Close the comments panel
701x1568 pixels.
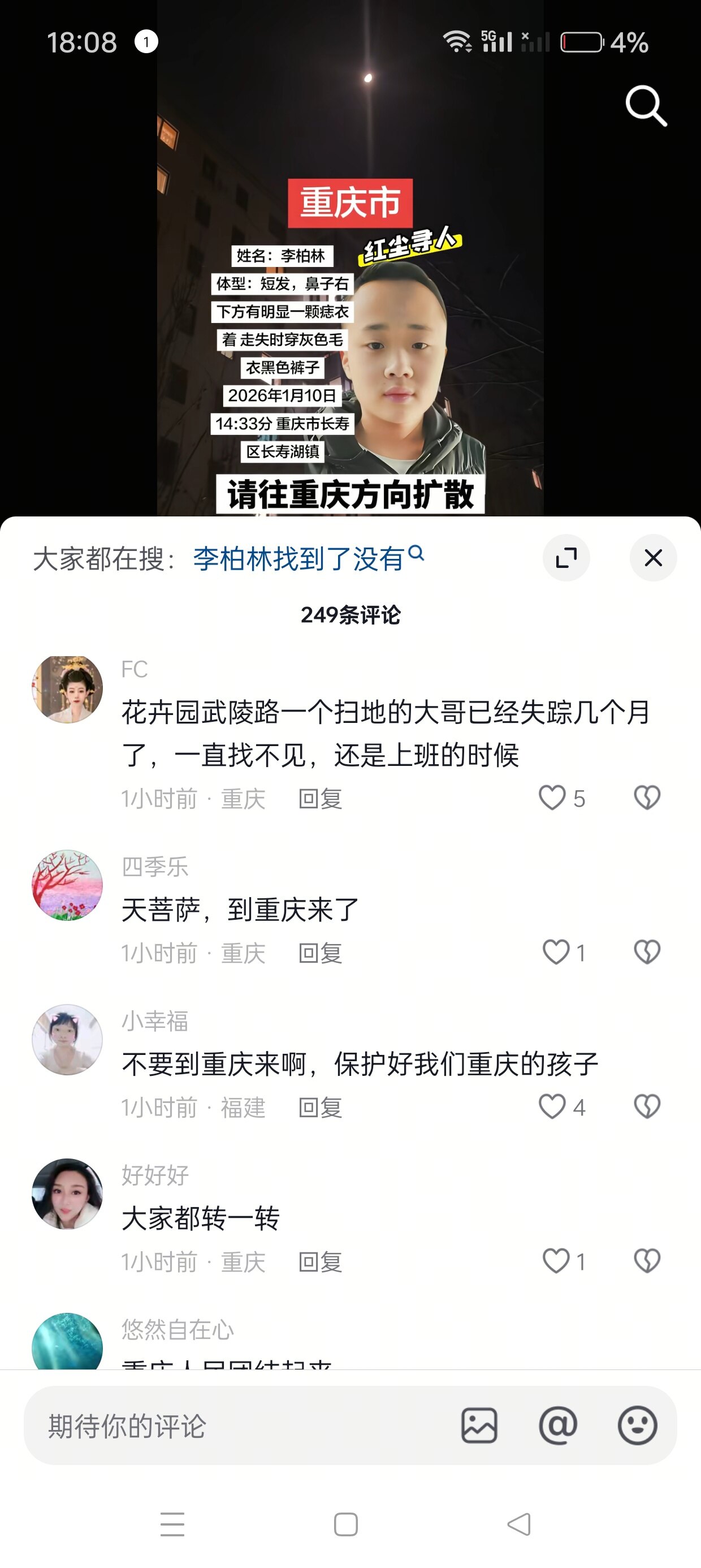click(653, 558)
